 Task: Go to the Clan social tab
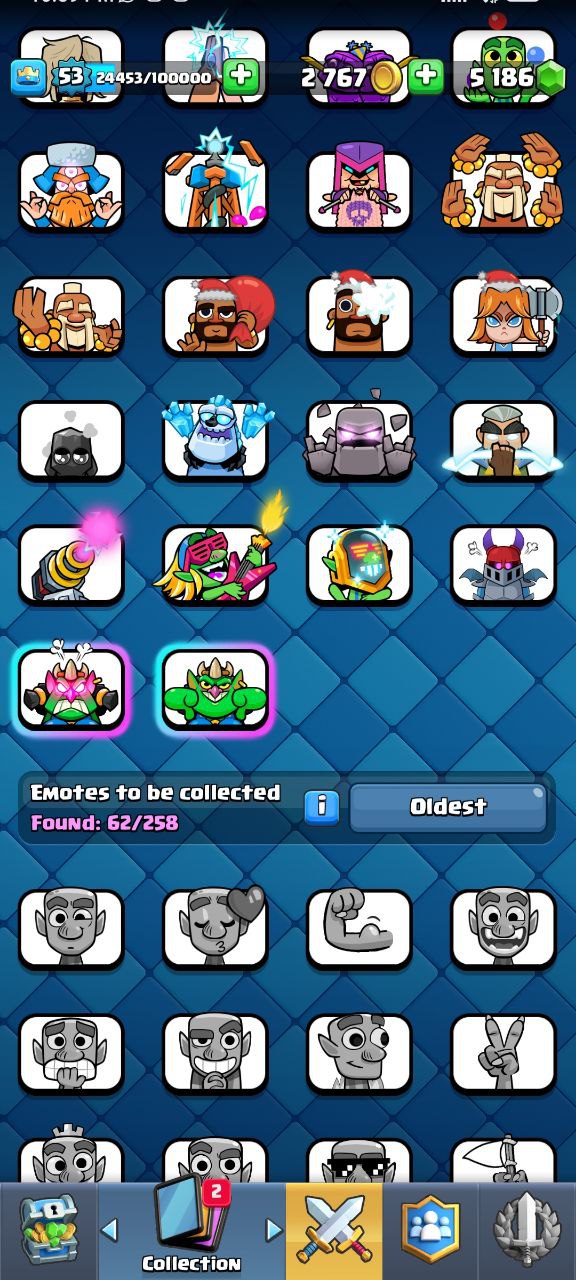430,1230
